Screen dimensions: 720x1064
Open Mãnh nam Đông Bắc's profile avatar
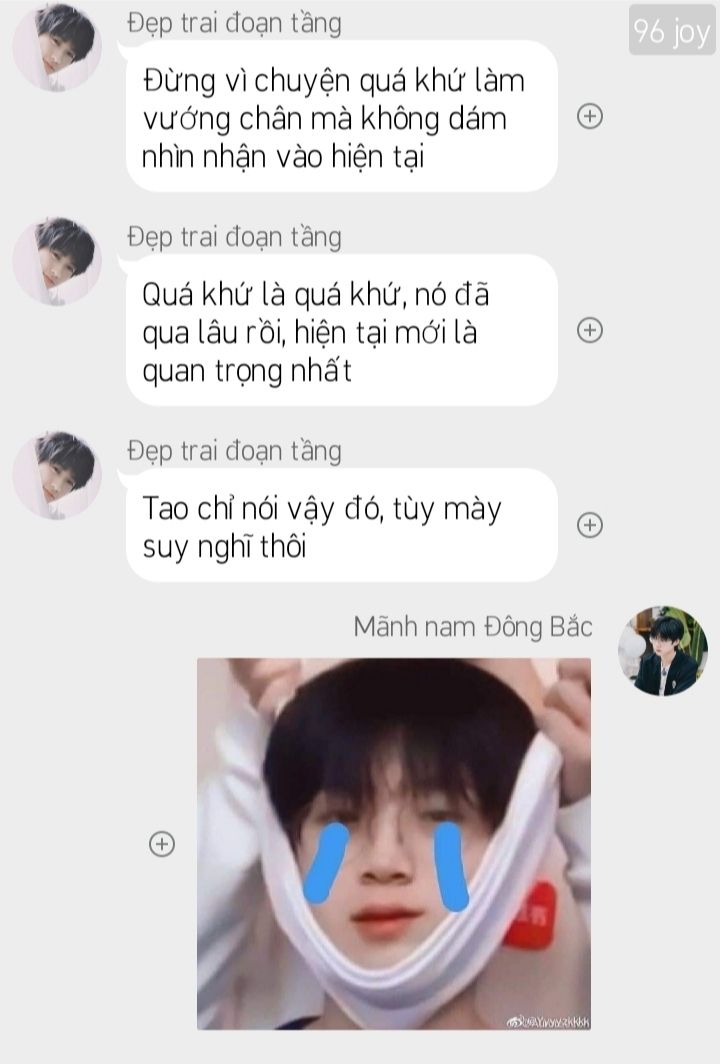point(662,650)
